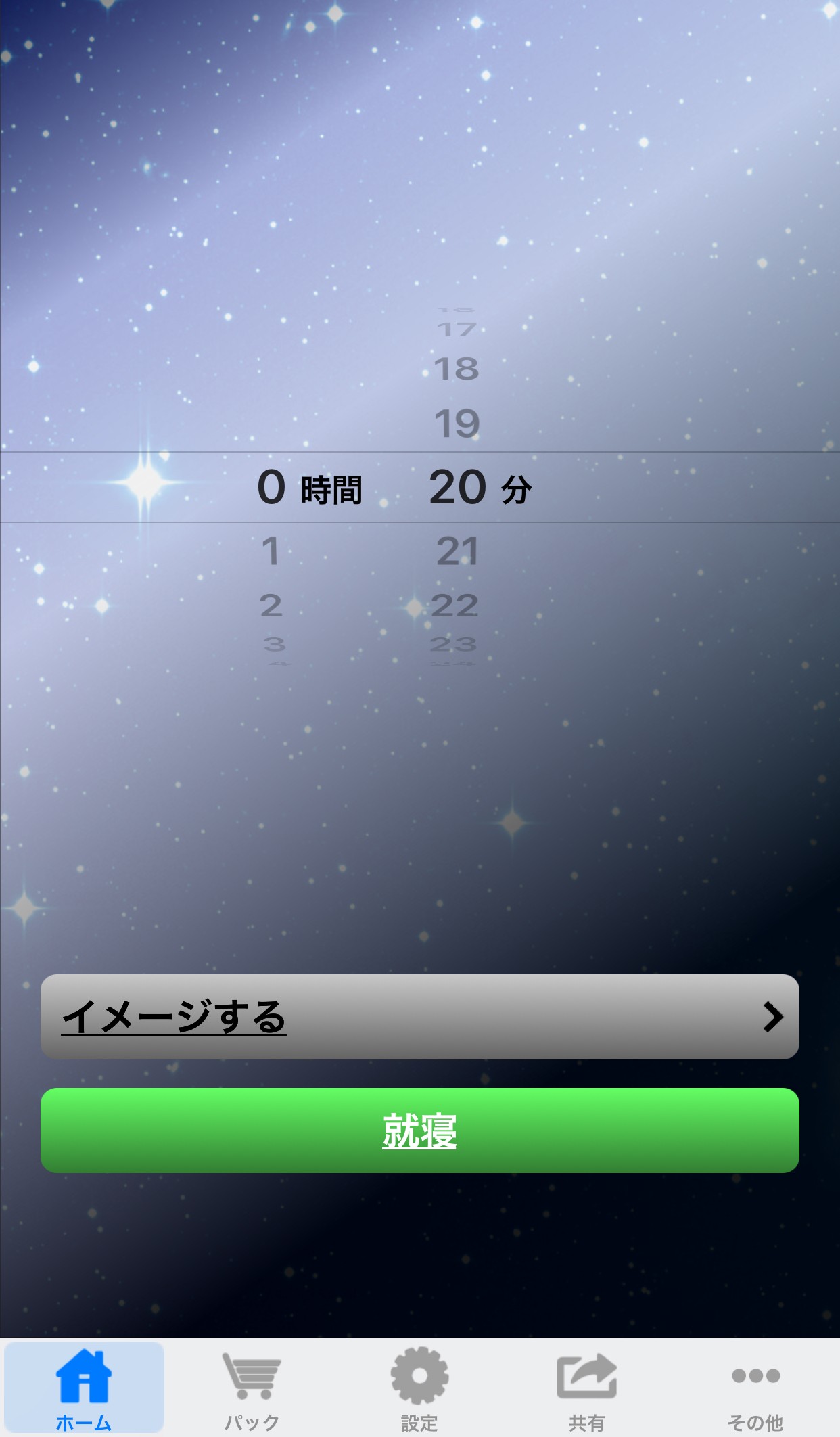The width and height of the screenshot is (840, 1437).
Task: Go to the 設定 tab
Action: click(x=419, y=1388)
